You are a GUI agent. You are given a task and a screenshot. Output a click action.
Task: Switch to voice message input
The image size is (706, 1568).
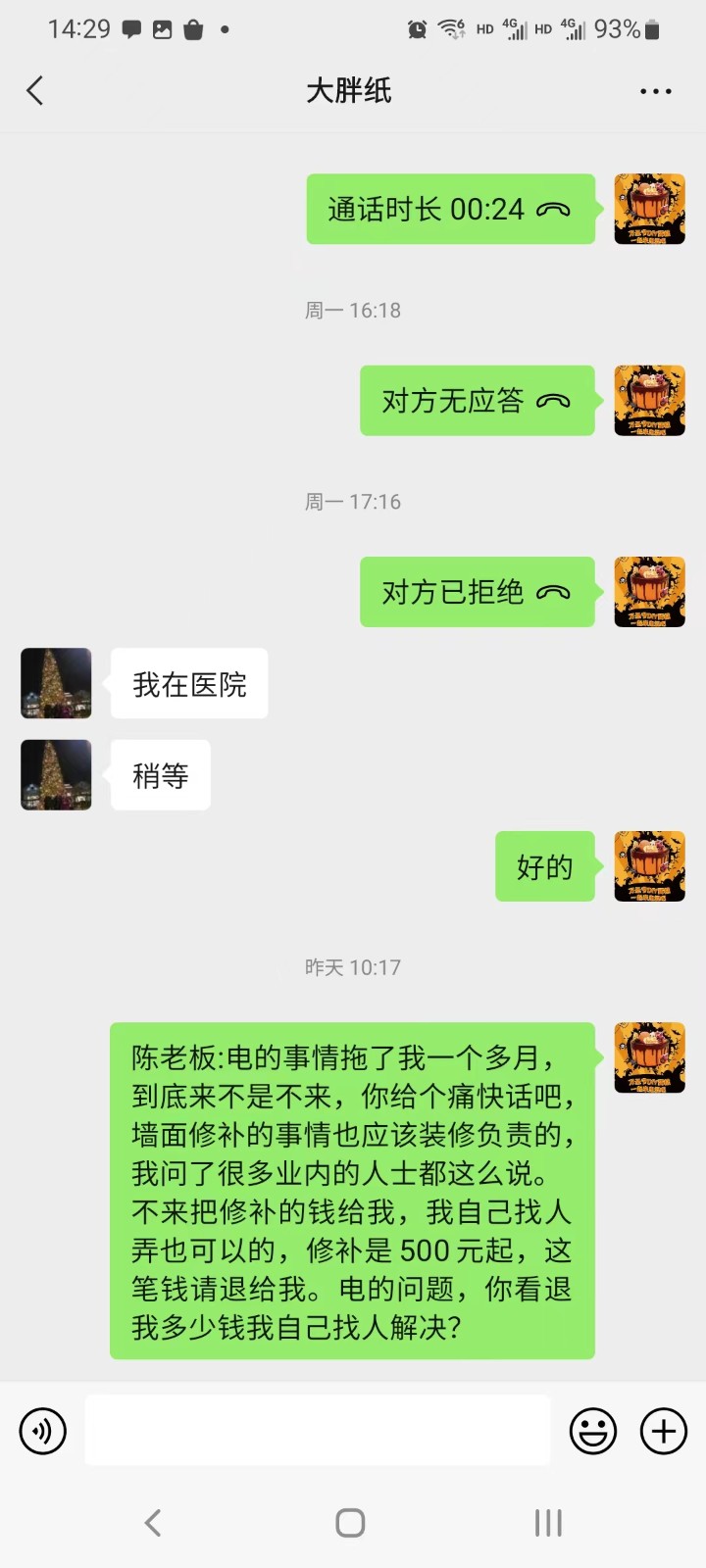43,1431
